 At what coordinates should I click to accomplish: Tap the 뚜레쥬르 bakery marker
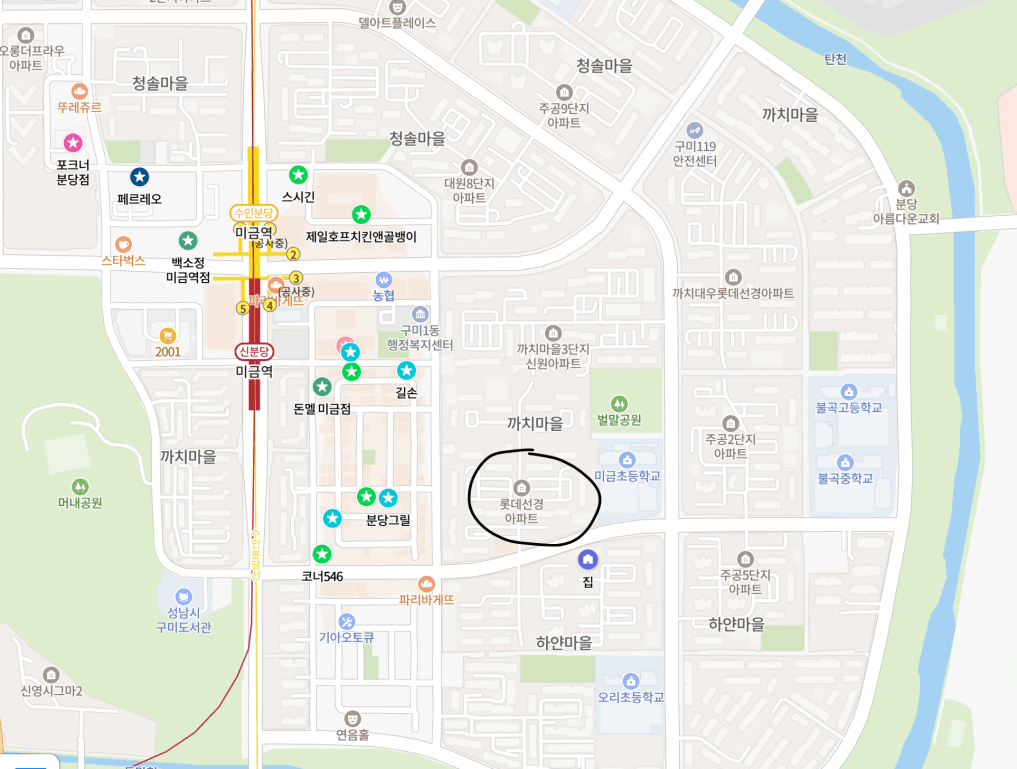pyautogui.click(x=80, y=91)
